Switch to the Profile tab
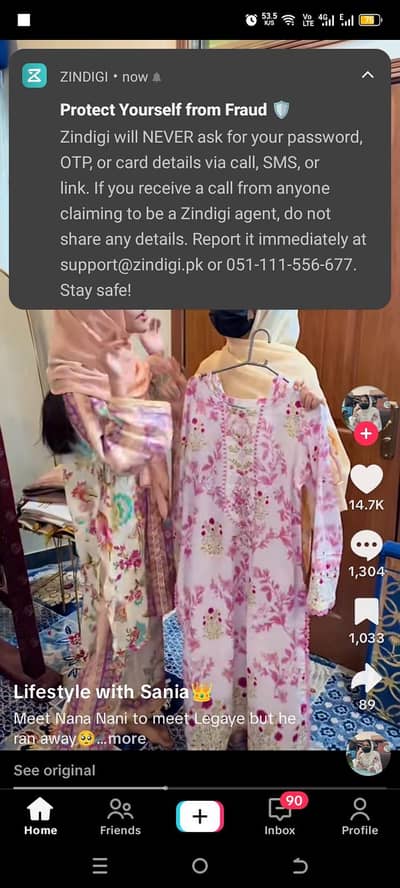This screenshot has height=888, width=400. tap(360, 817)
